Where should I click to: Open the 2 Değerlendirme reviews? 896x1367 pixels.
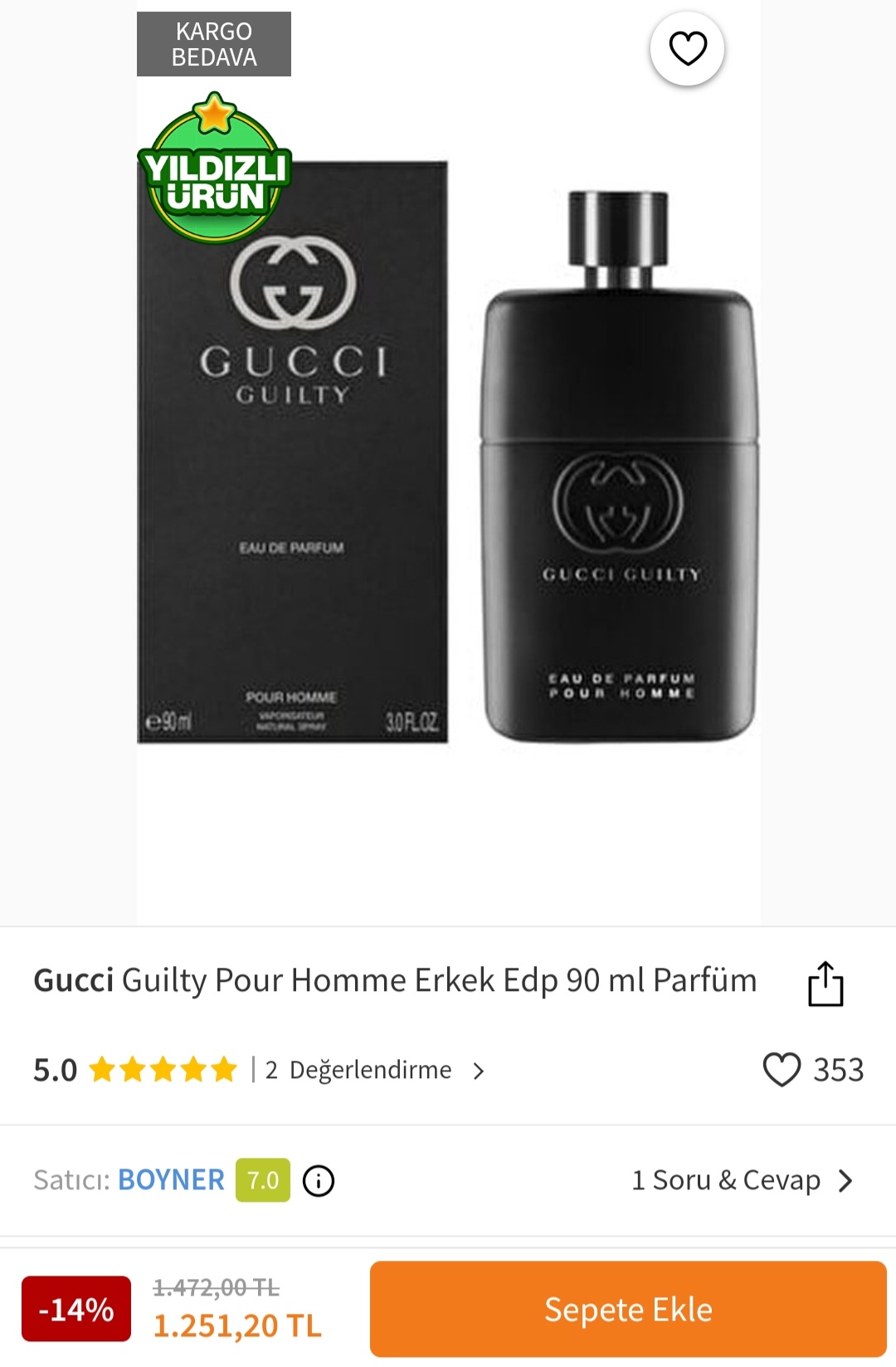[x=370, y=1071]
